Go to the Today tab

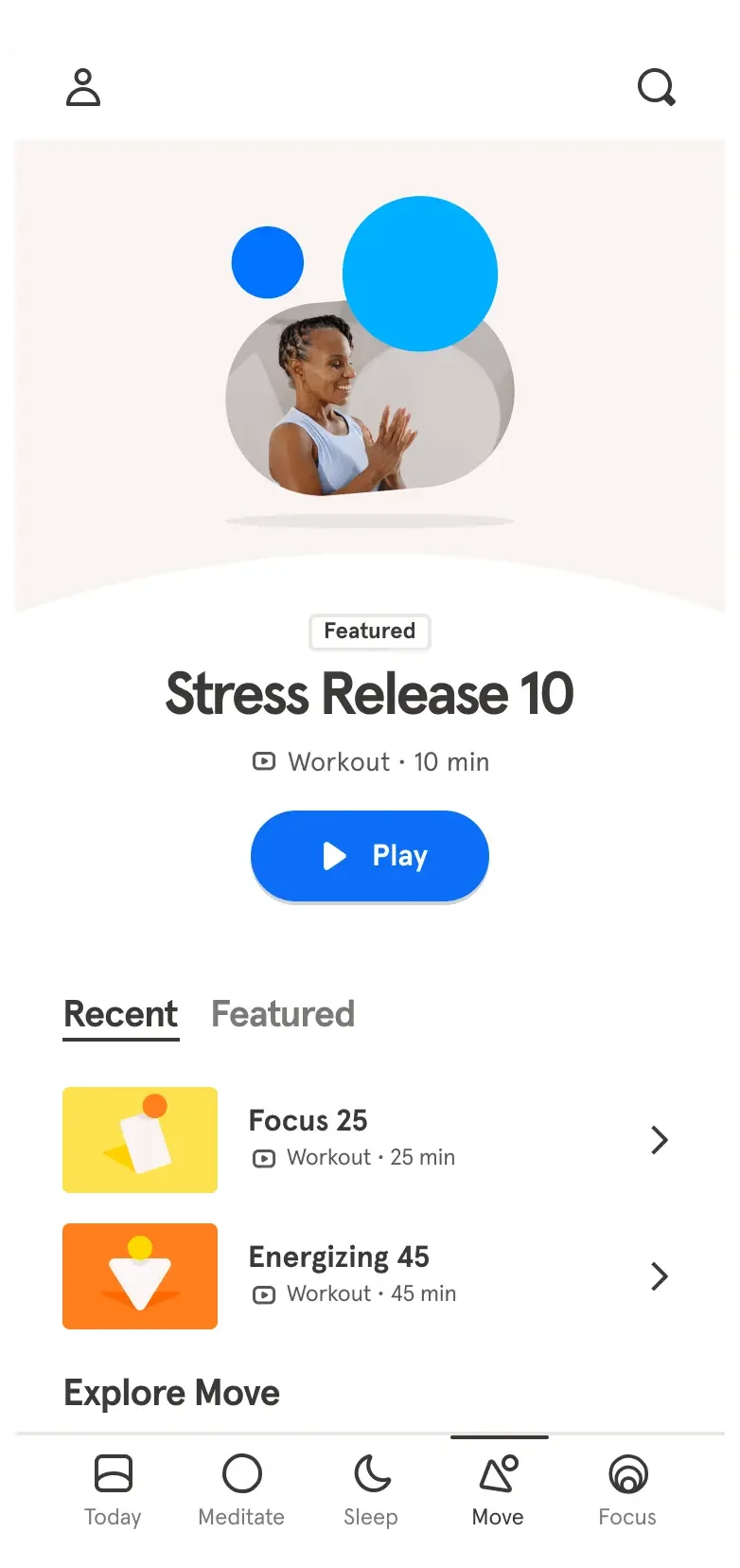(x=113, y=1489)
